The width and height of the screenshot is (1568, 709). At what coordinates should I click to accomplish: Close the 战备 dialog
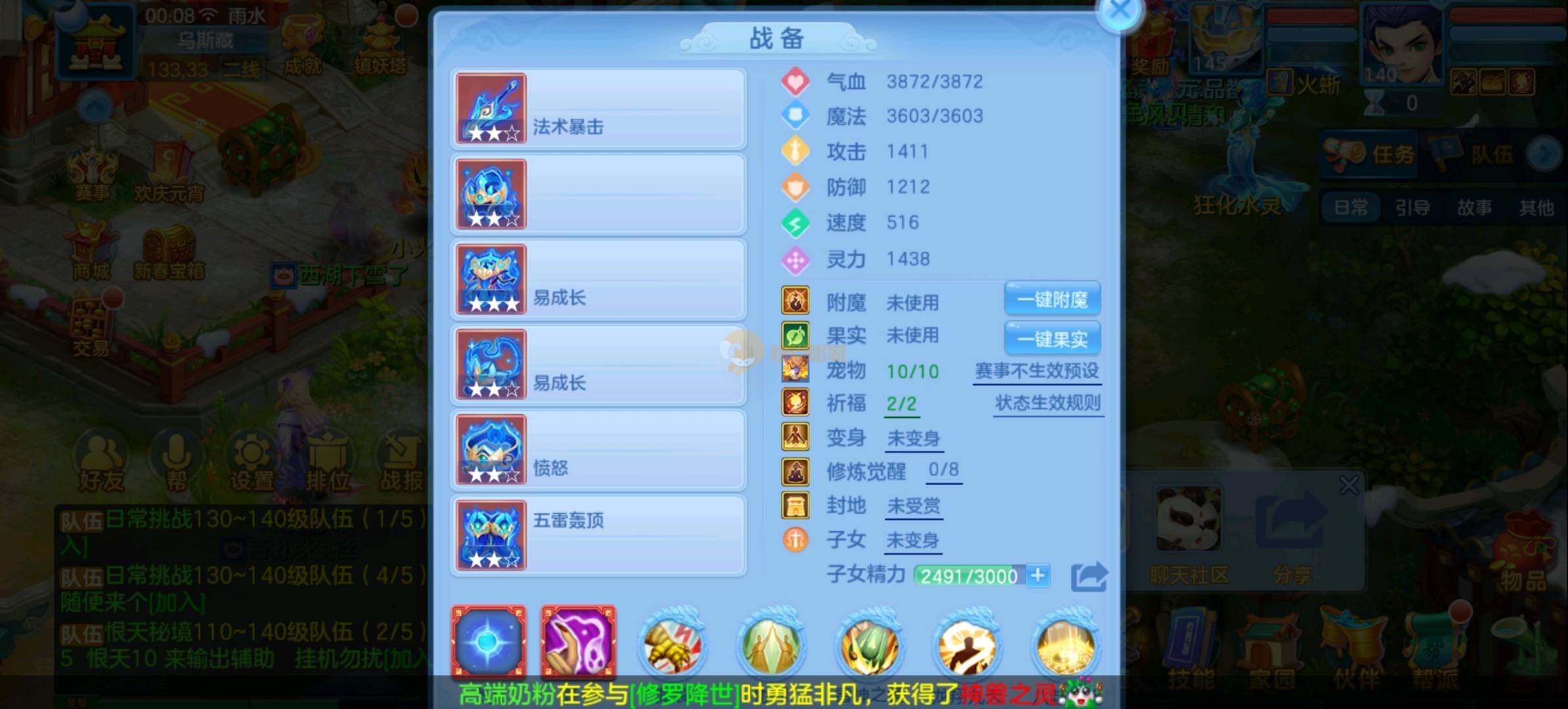1120,11
